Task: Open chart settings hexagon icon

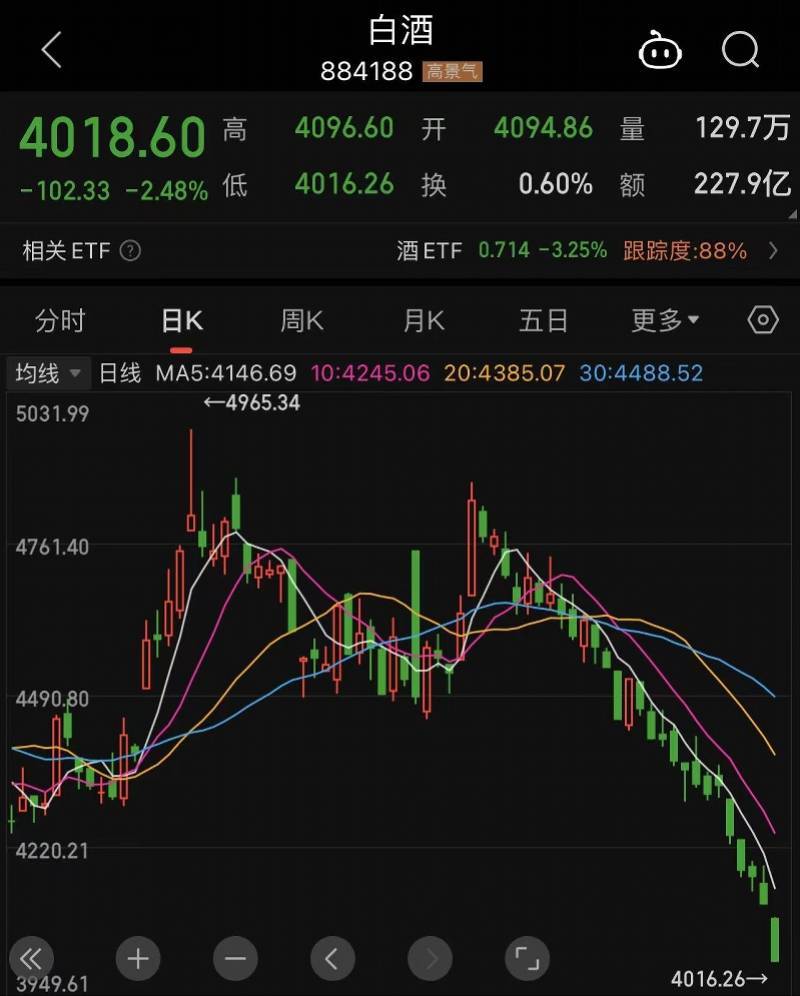Action: tap(763, 321)
